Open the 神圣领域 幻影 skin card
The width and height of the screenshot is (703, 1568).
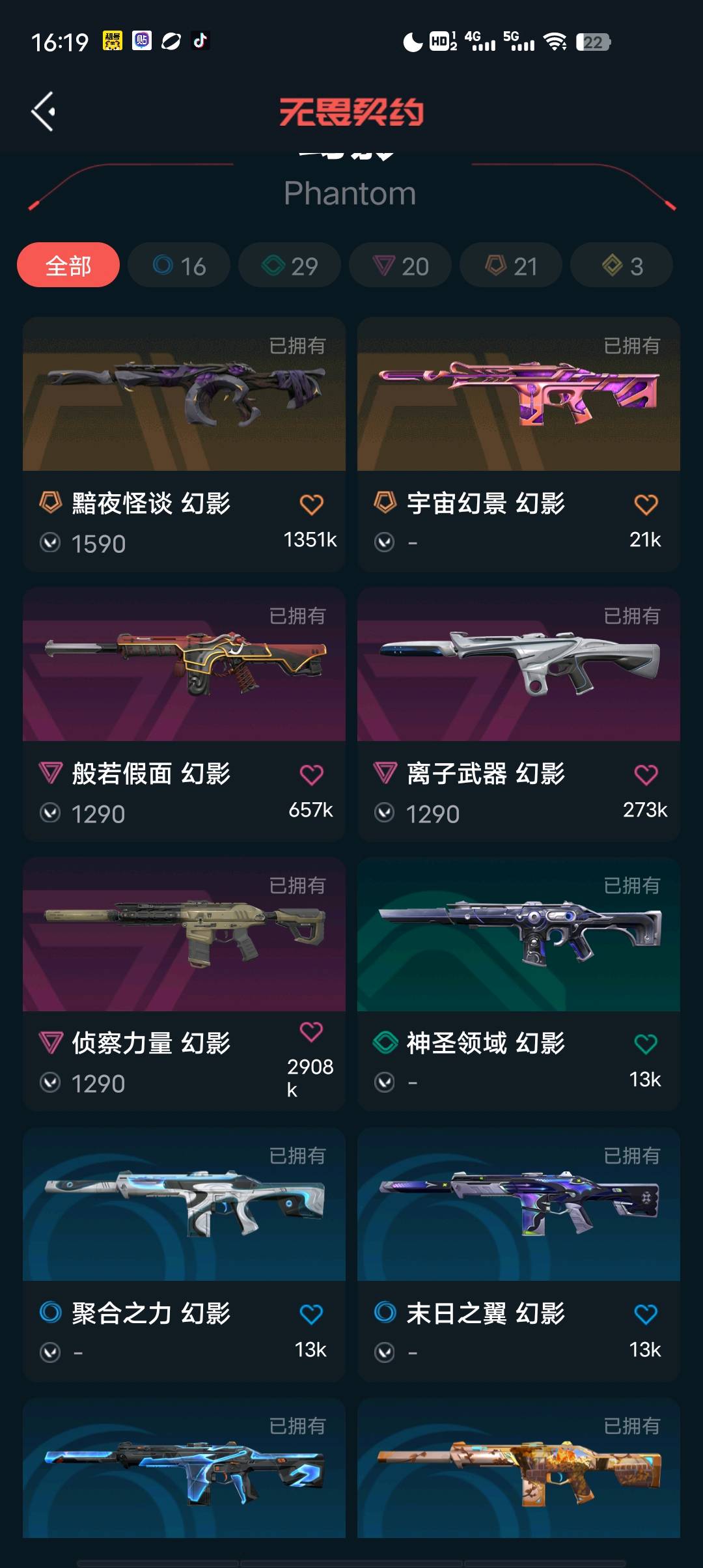click(x=519, y=985)
